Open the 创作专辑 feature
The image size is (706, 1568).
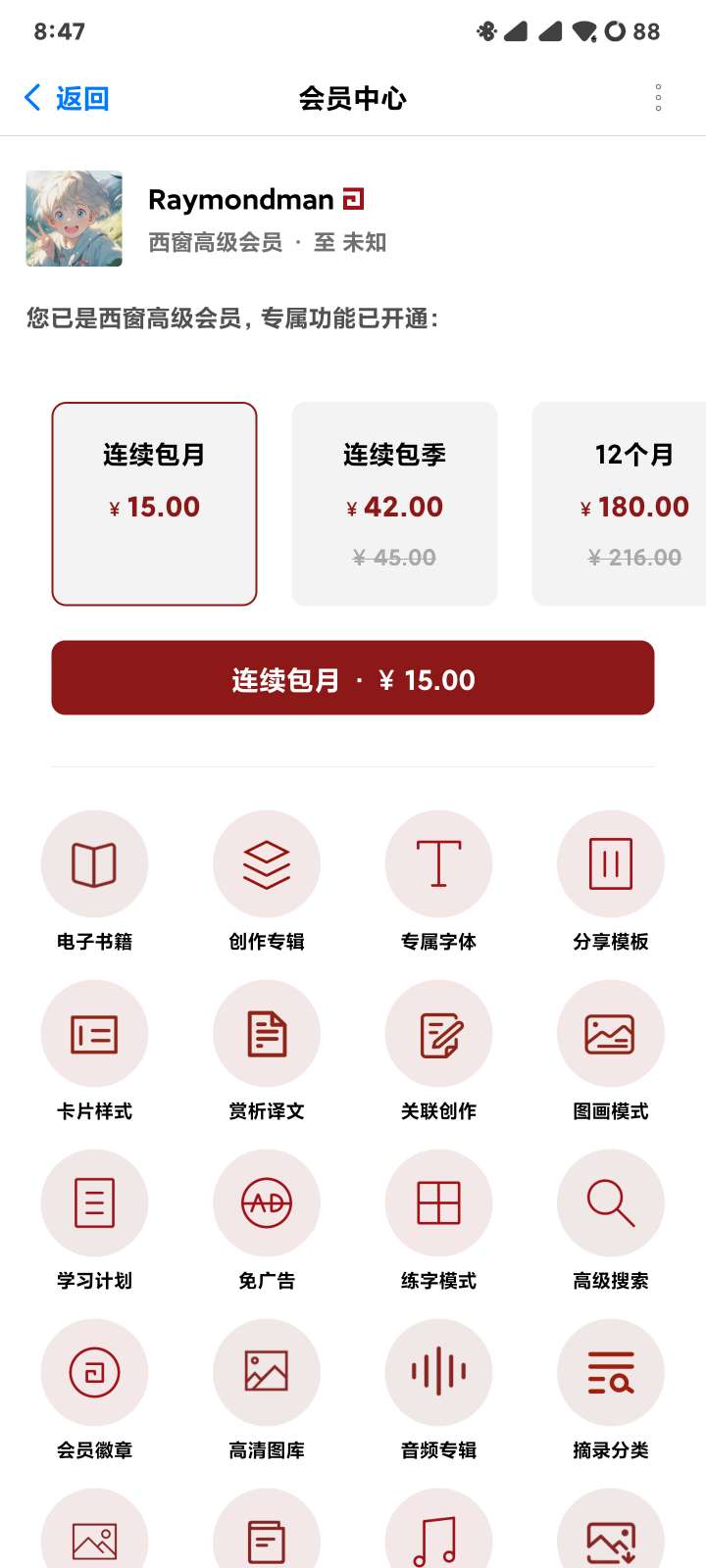[267, 864]
